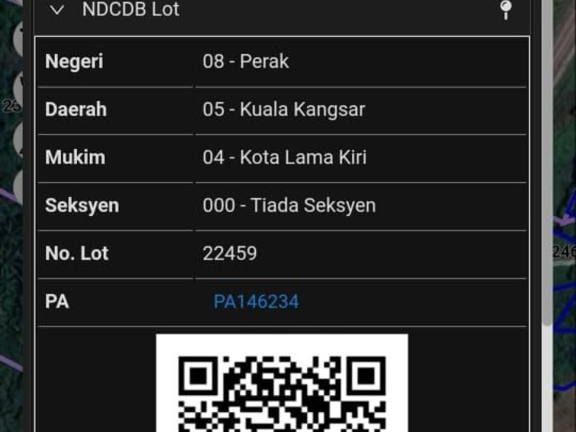The image size is (576, 432).
Task: Tap the pin icon in NDCDB Lot header
Action: coord(506,10)
